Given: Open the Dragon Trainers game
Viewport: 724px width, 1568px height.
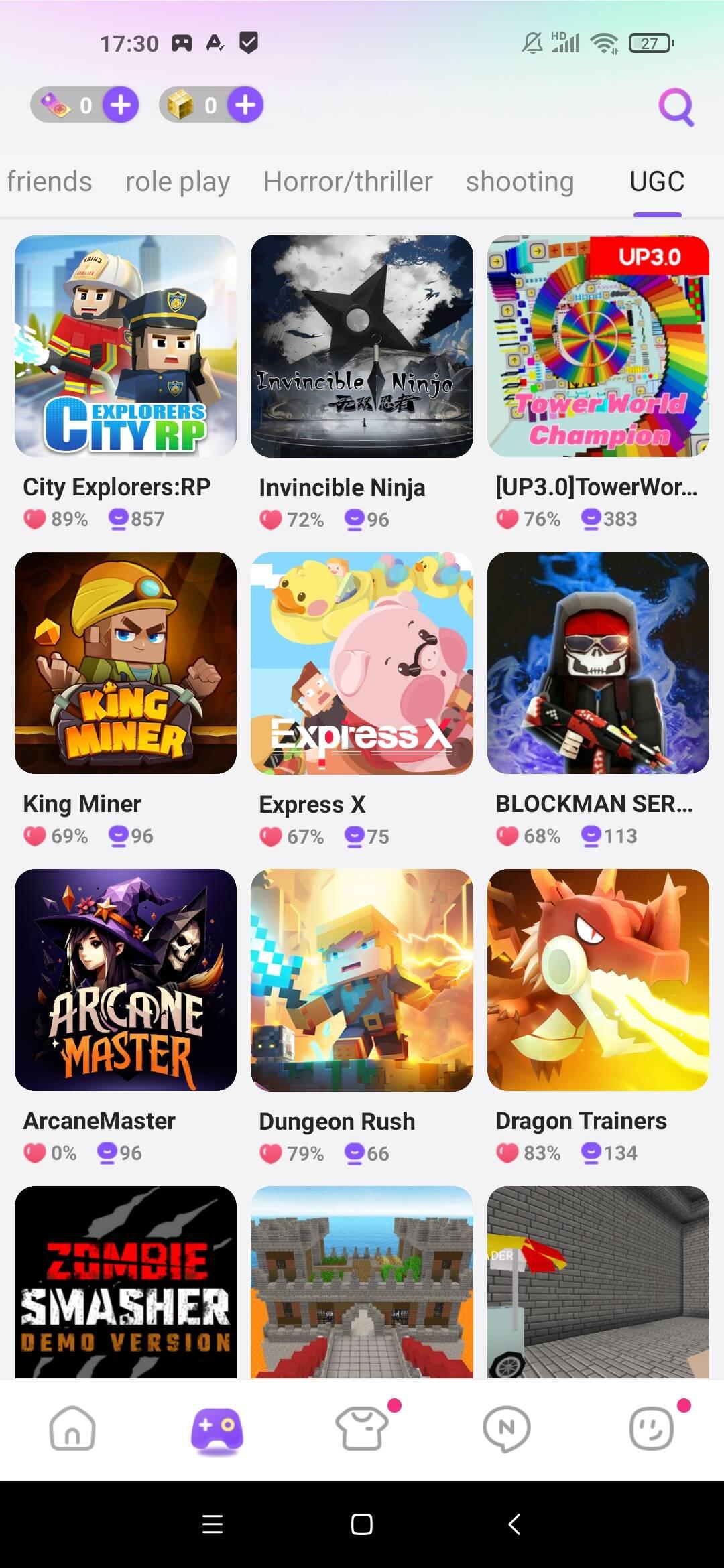Looking at the screenshot, I should (x=598, y=980).
